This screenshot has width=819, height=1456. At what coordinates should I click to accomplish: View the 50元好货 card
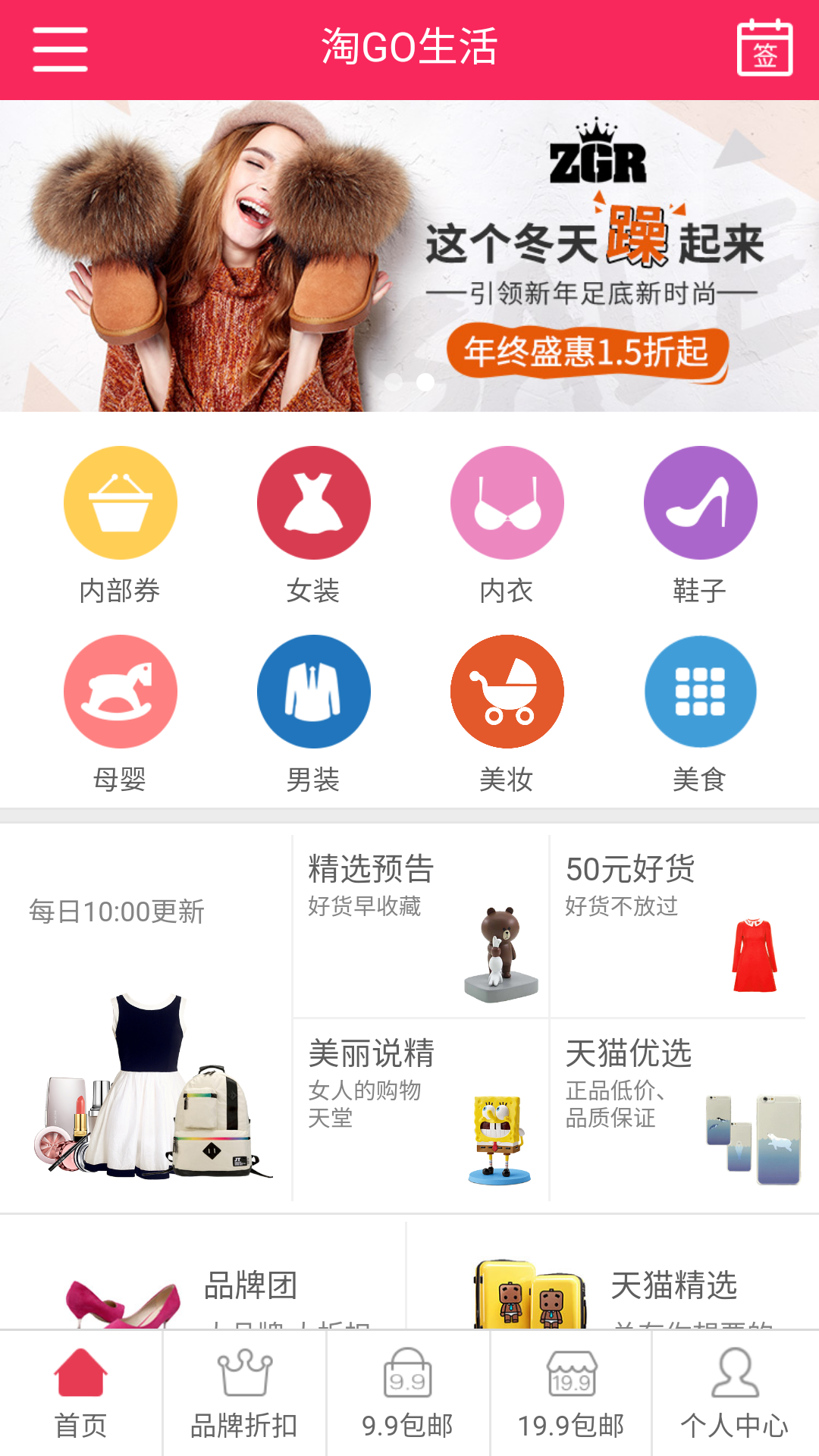point(677,925)
